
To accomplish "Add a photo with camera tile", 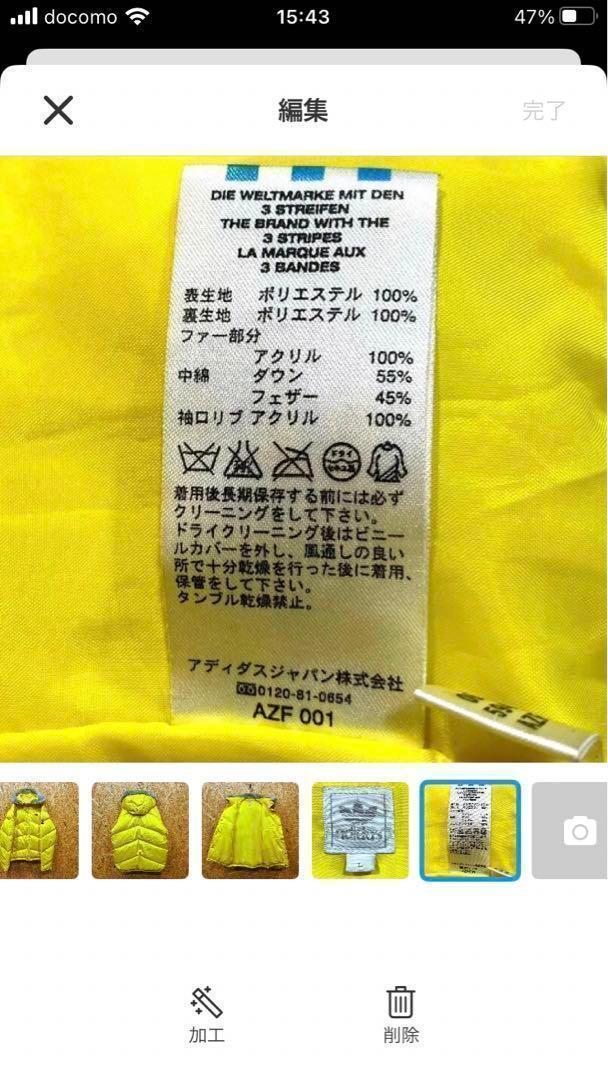I will 570,830.
